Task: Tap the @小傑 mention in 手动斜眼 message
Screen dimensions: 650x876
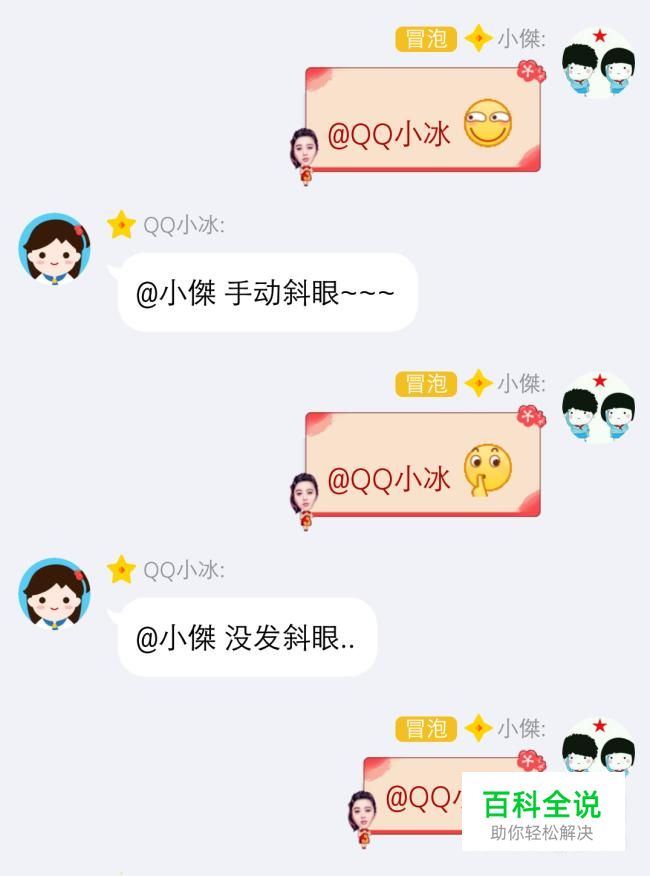Action: [x=175, y=293]
